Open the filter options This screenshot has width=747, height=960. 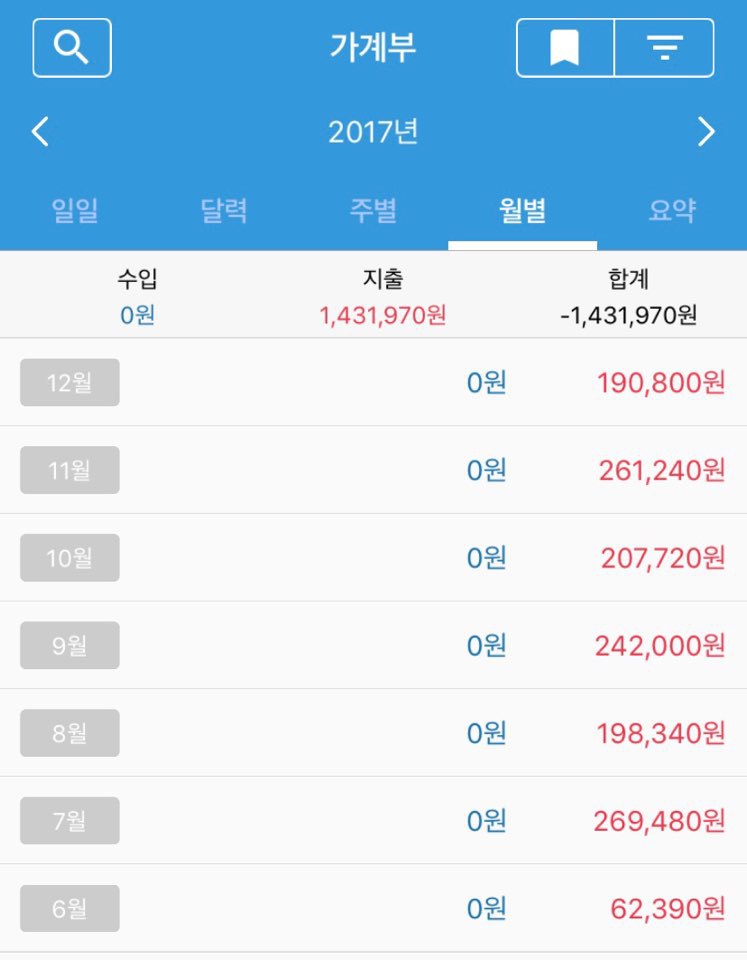coord(664,47)
